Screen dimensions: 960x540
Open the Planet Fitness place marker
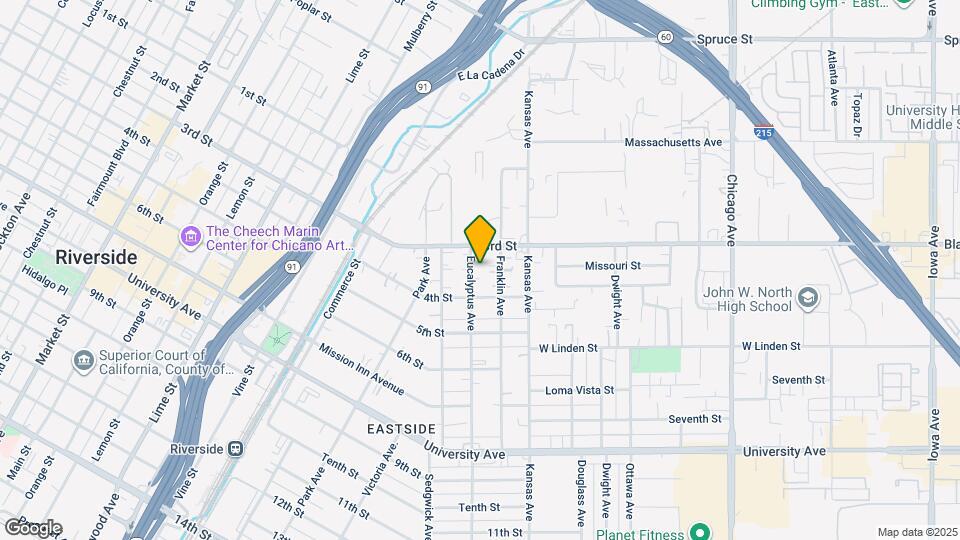click(700, 533)
